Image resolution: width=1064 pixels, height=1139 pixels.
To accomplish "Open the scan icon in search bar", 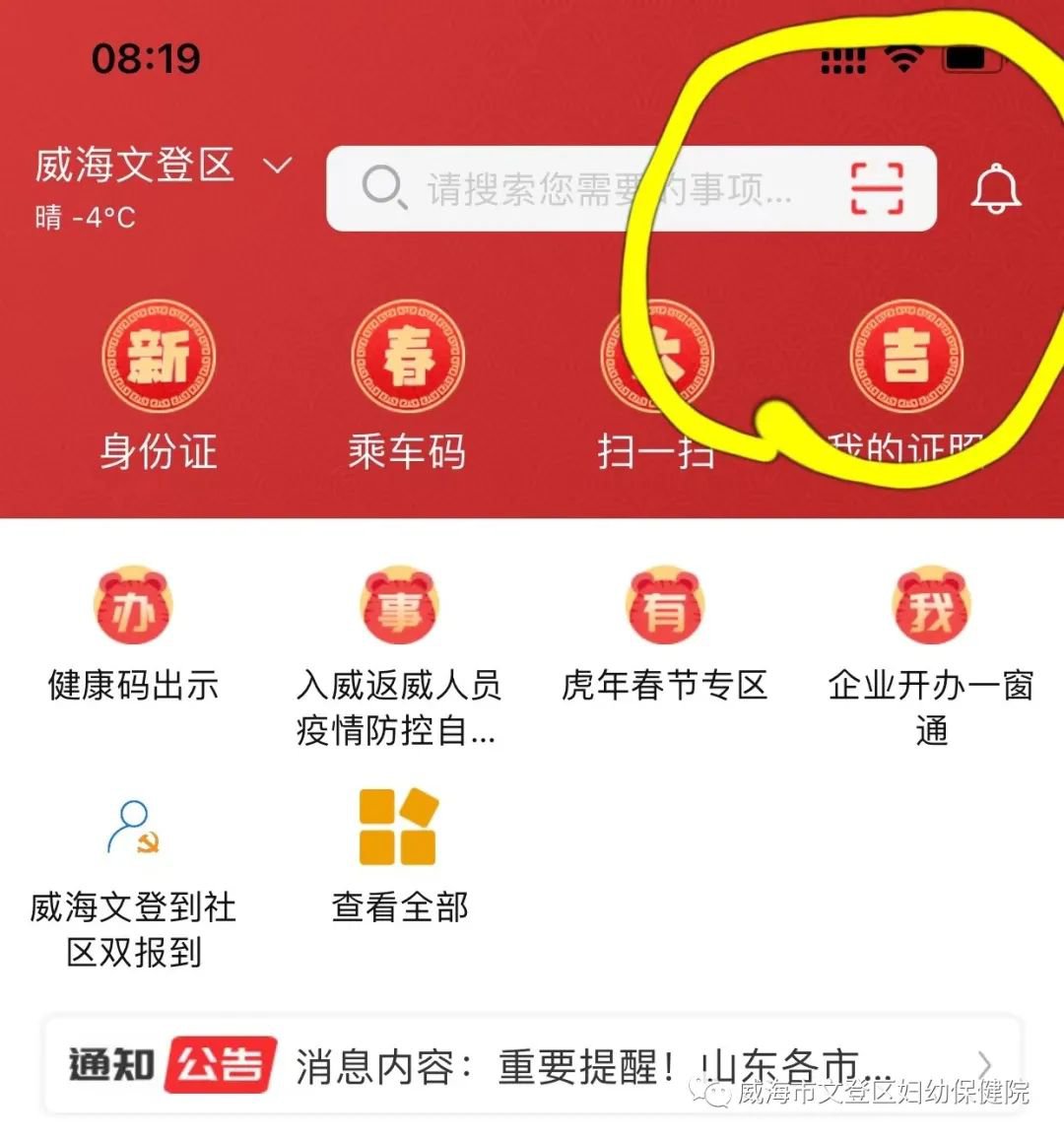I will 876,188.
